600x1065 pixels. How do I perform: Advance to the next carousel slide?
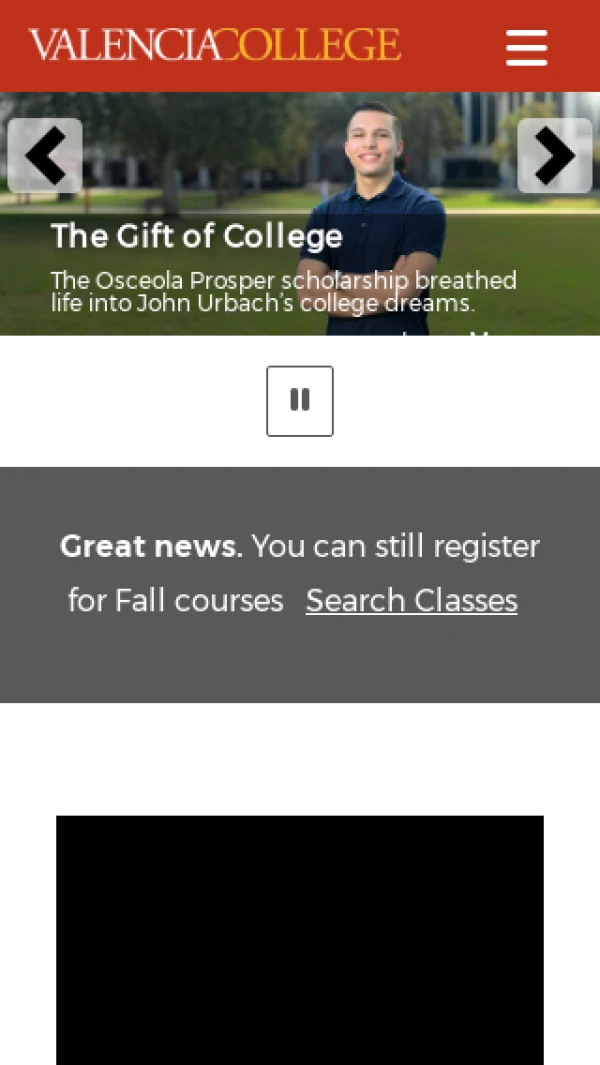[554, 156]
